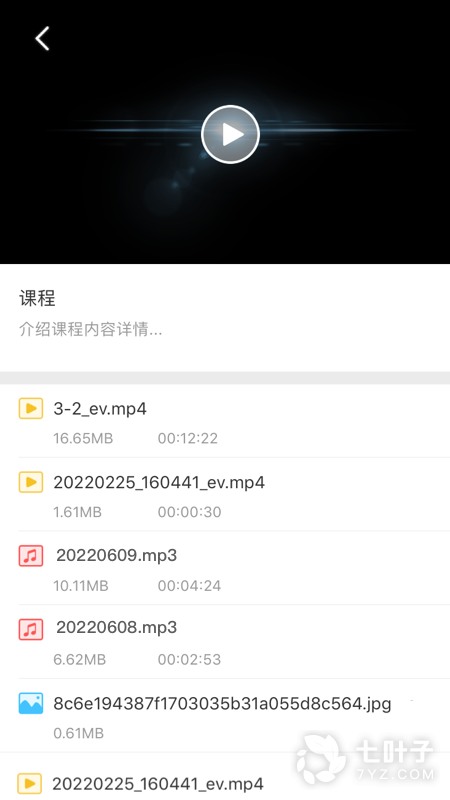The height and width of the screenshot is (800, 450).
Task: Open the 20220609.mp3 audio file
Action: [225, 568]
